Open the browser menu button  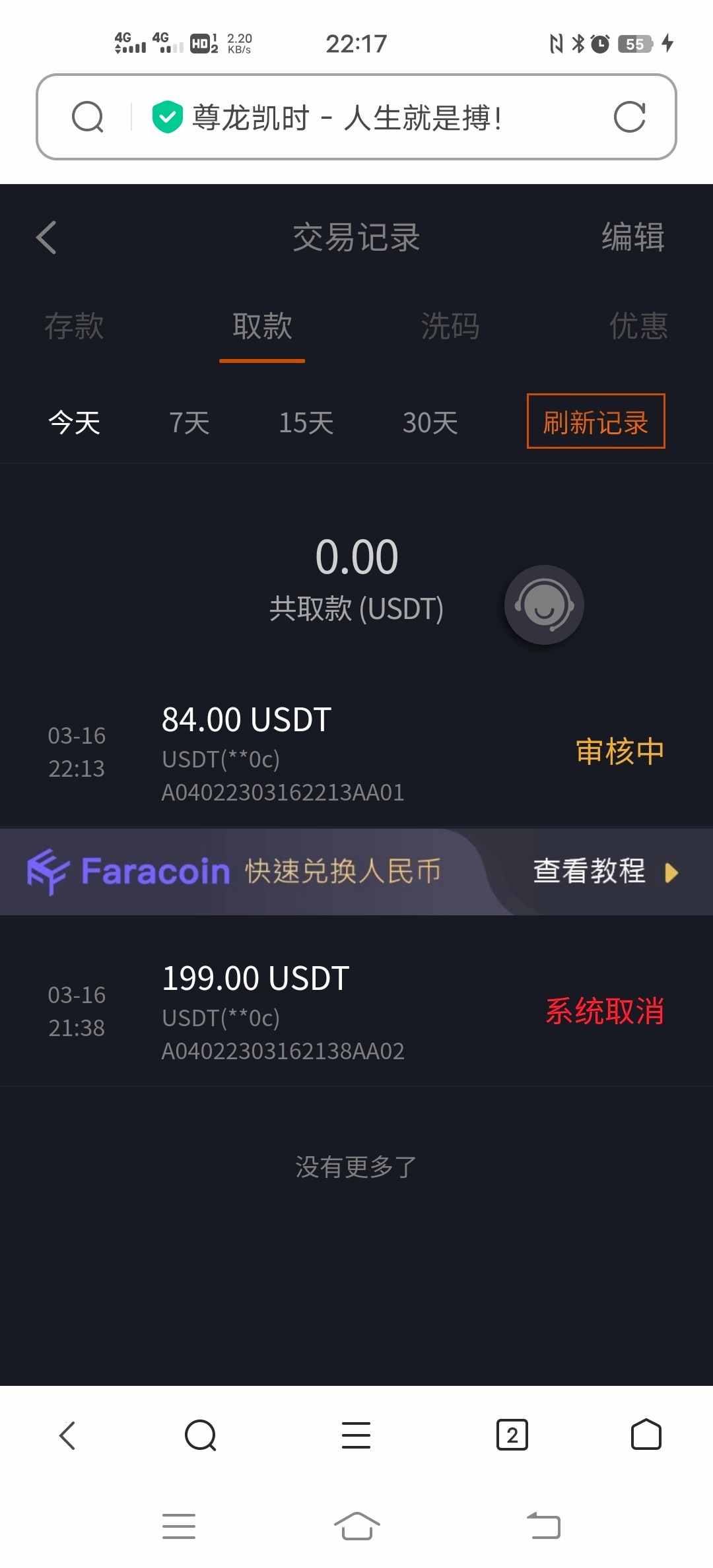[356, 1435]
